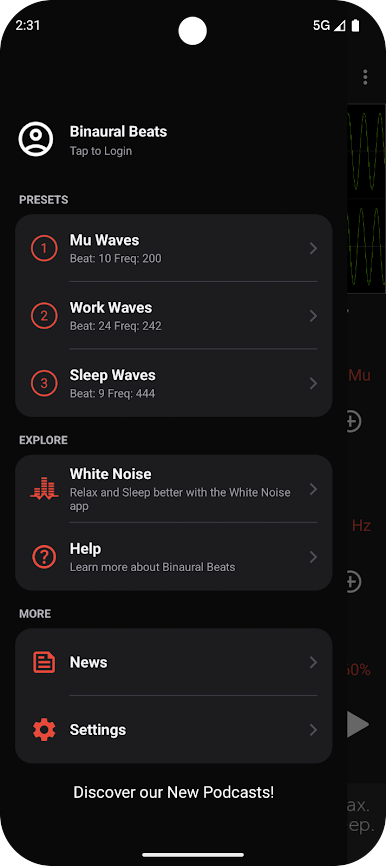Open Help about Binaural Beats
This screenshot has width=386, height=866.
point(173,557)
